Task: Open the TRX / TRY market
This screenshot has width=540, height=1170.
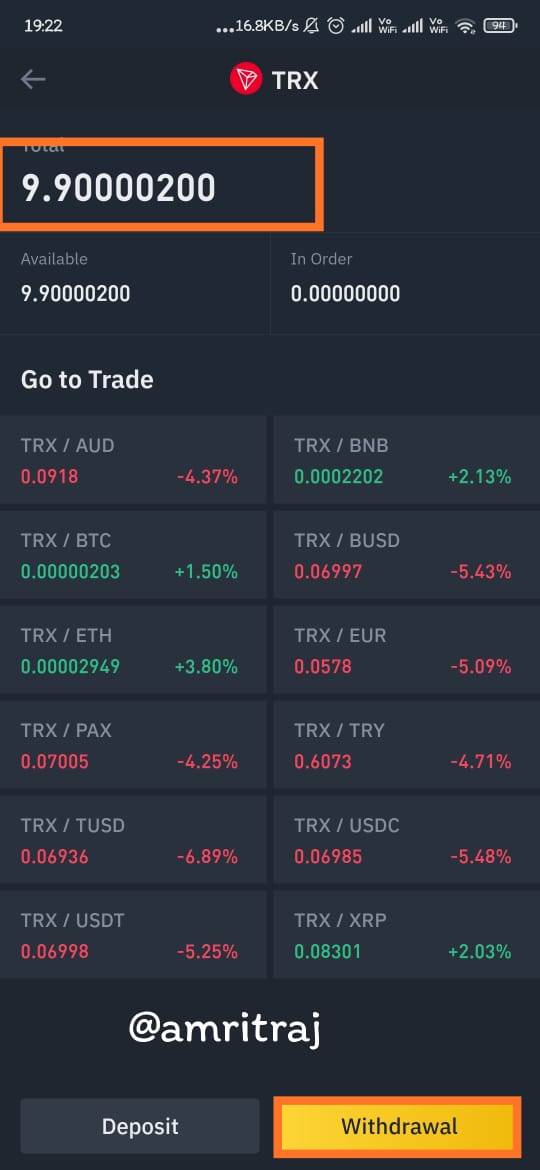Action: point(406,744)
